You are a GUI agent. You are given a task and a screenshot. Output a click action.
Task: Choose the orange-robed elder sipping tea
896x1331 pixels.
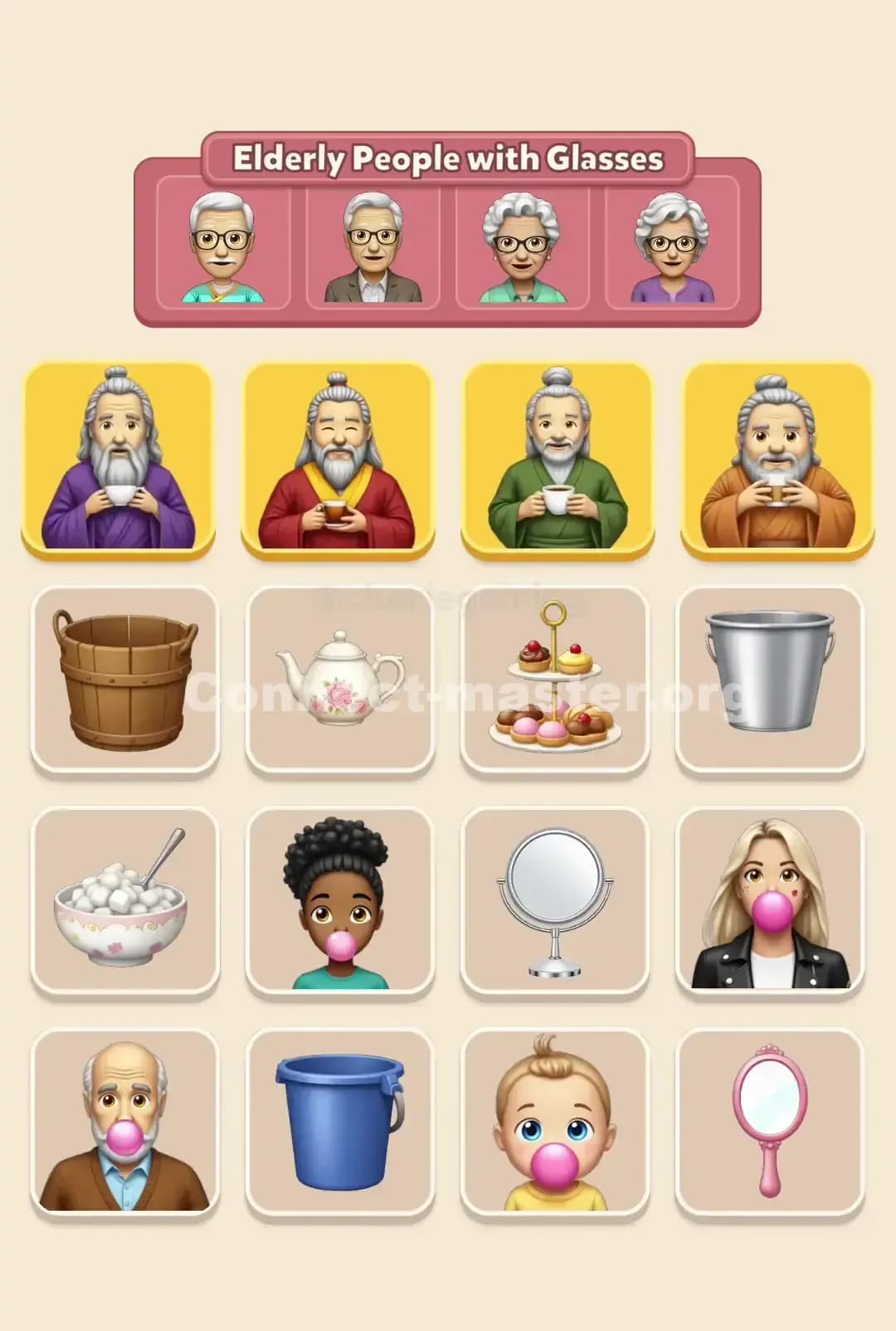click(x=772, y=456)
